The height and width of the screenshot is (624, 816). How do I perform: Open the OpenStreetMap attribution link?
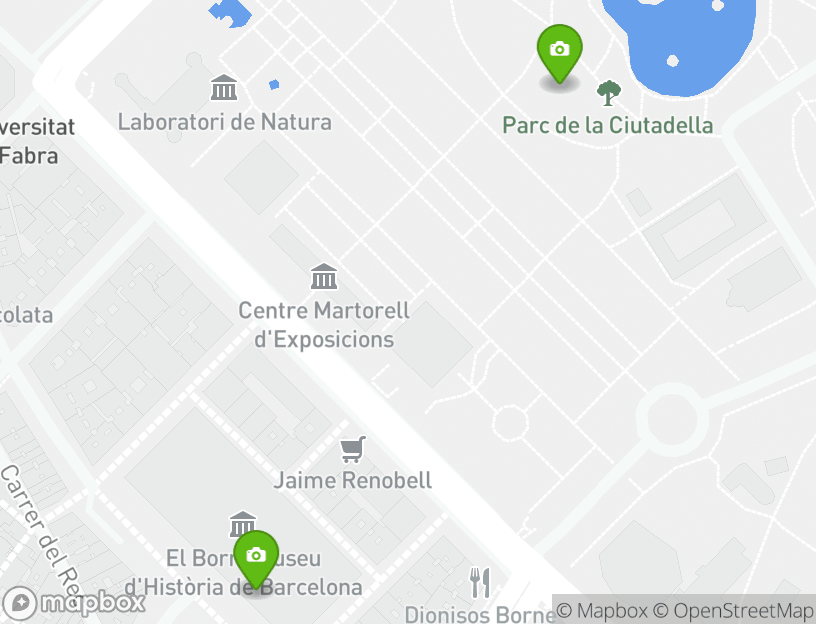tap(733, 610)
